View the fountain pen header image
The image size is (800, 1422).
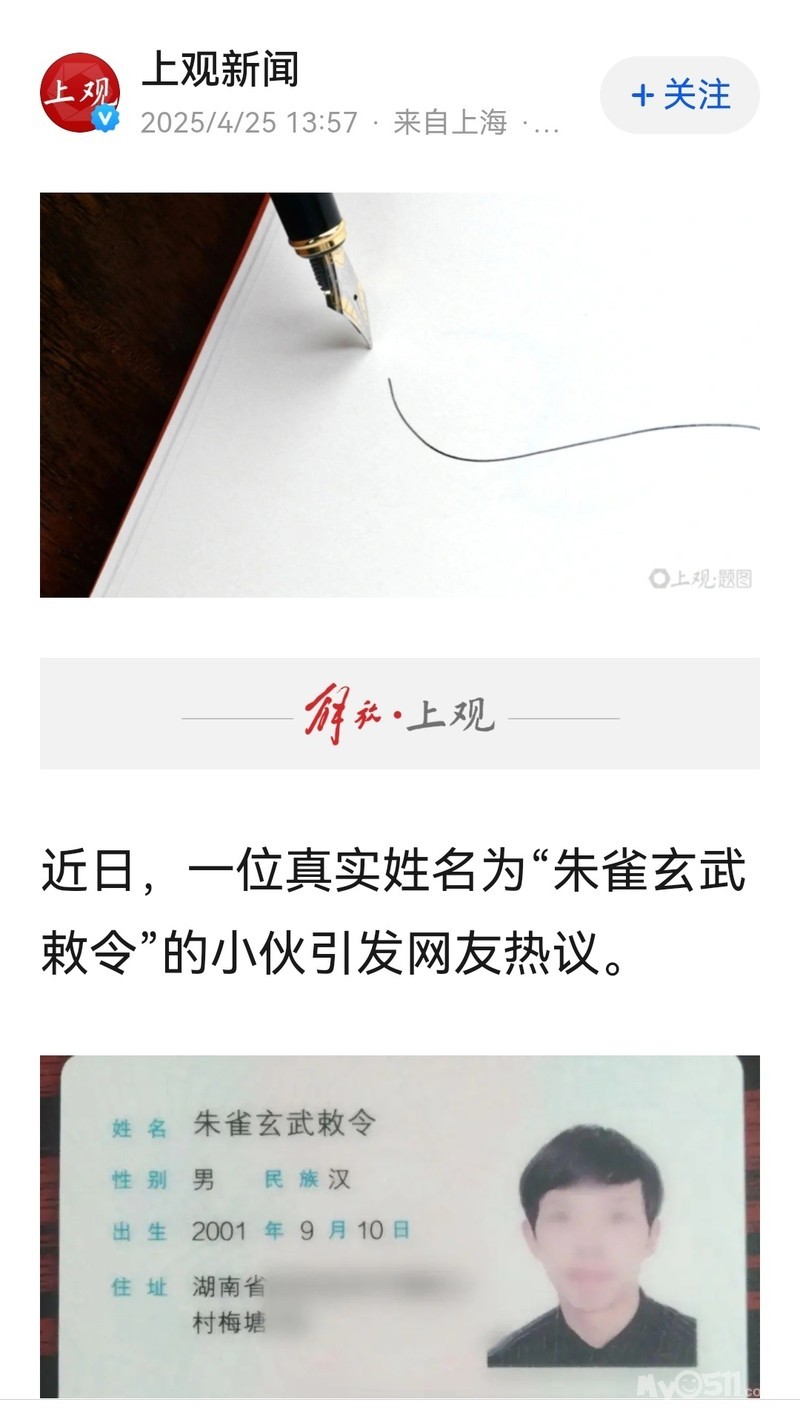coord(400,395)
